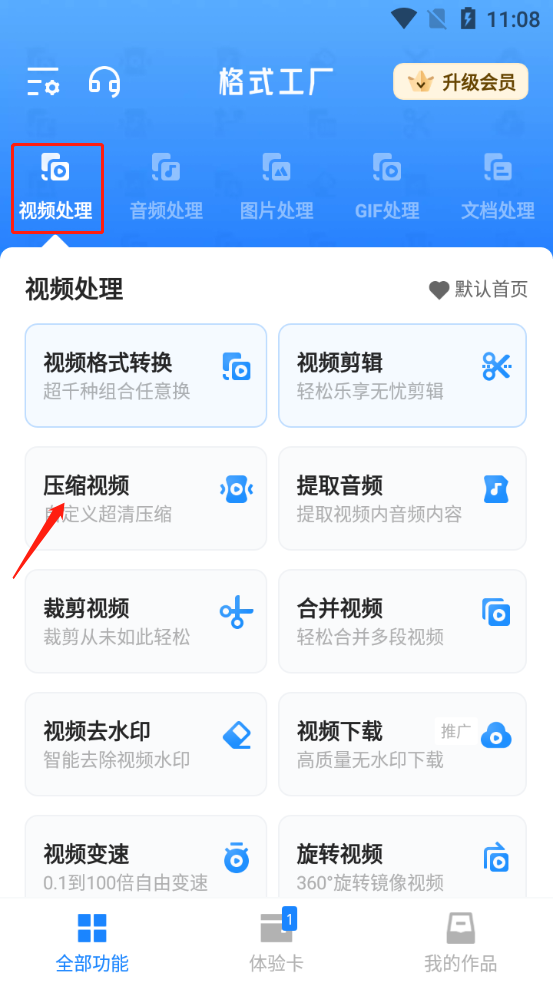Switch to GIF处理 tab

pyautogui.click(x=387, y=187)
